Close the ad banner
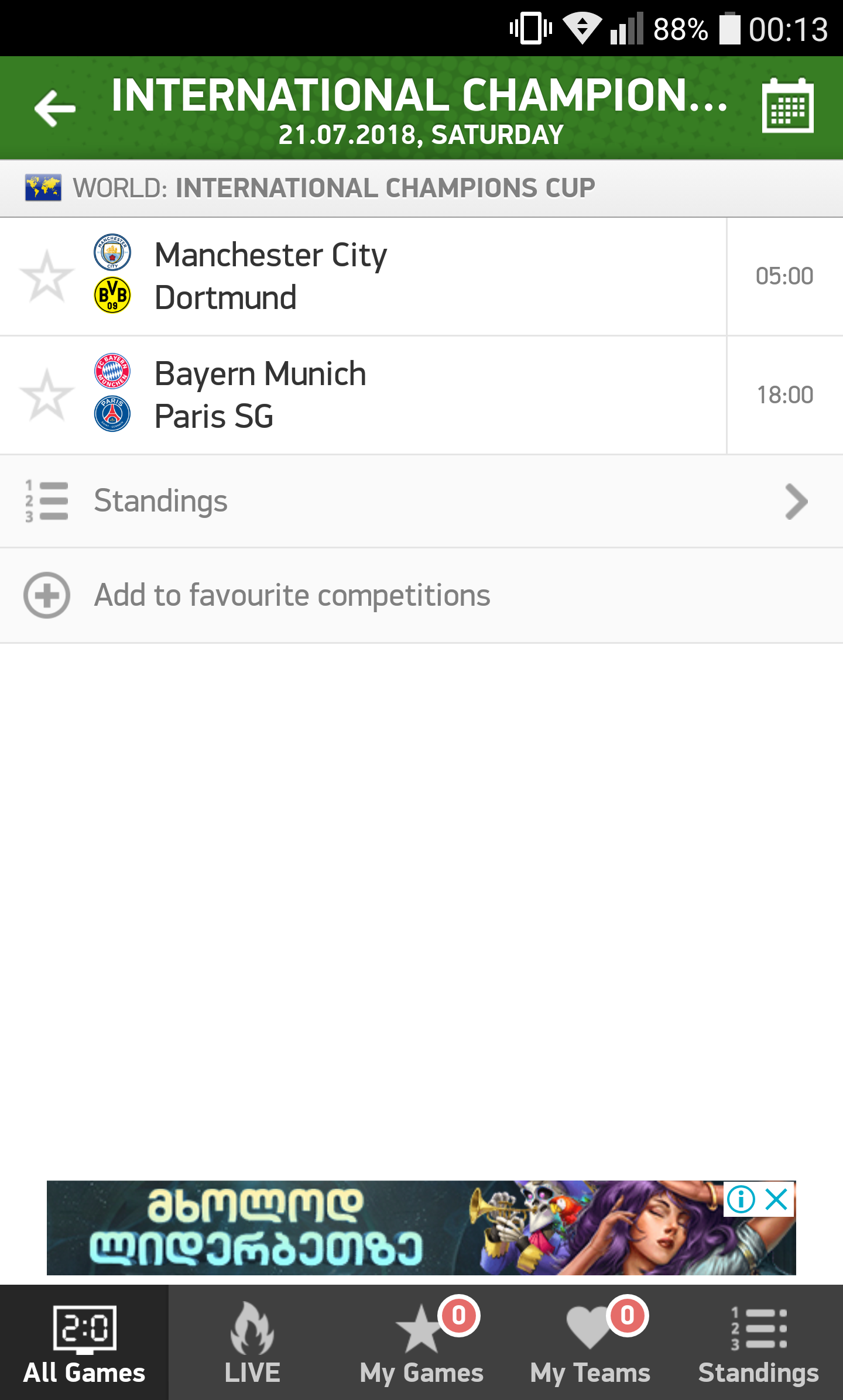Viewport: 843px width, 1400px height. [x=777, y=1199]
